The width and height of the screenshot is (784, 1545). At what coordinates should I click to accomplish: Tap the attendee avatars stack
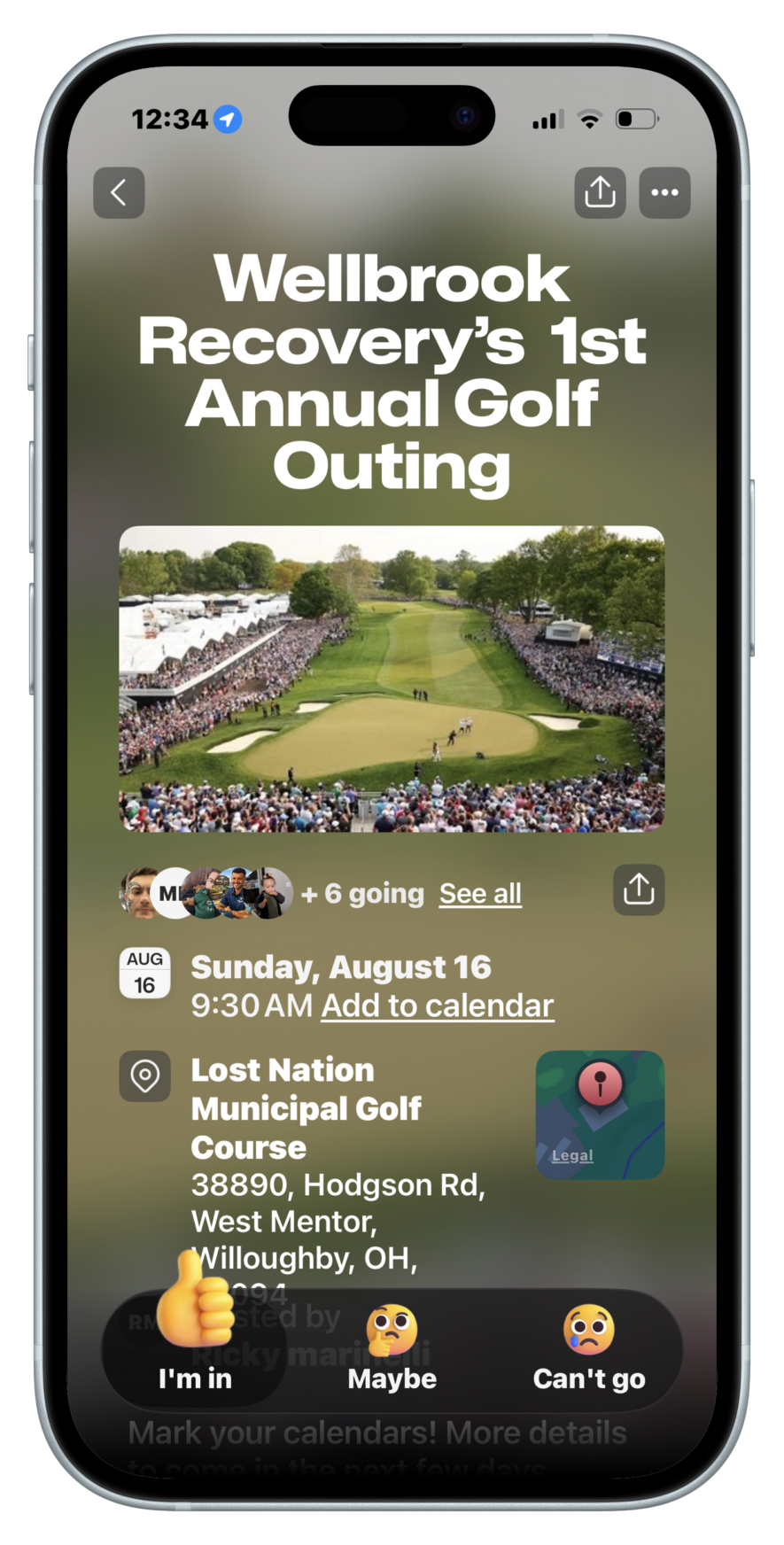click(206, 893)
